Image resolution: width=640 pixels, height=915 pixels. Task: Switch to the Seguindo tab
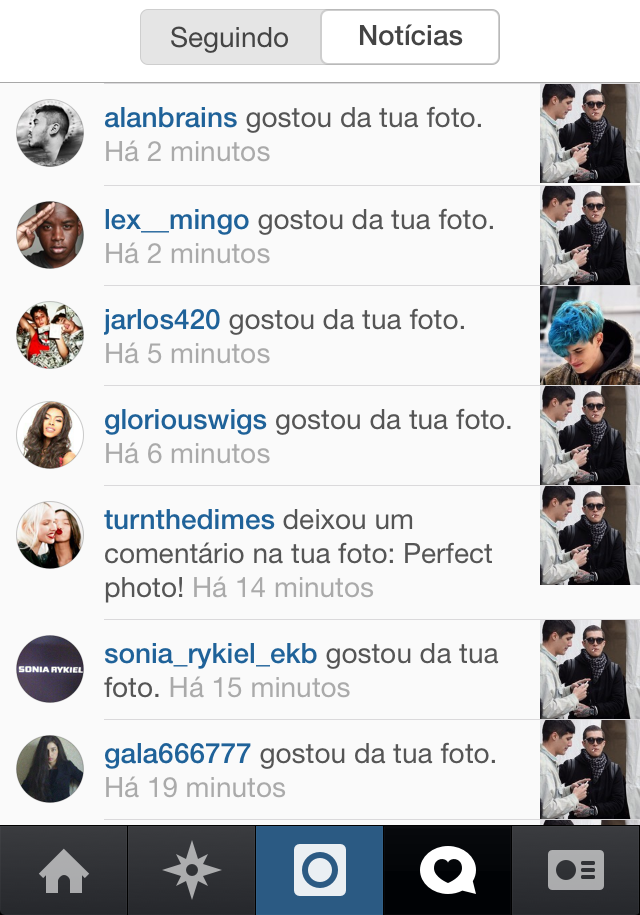230,38
